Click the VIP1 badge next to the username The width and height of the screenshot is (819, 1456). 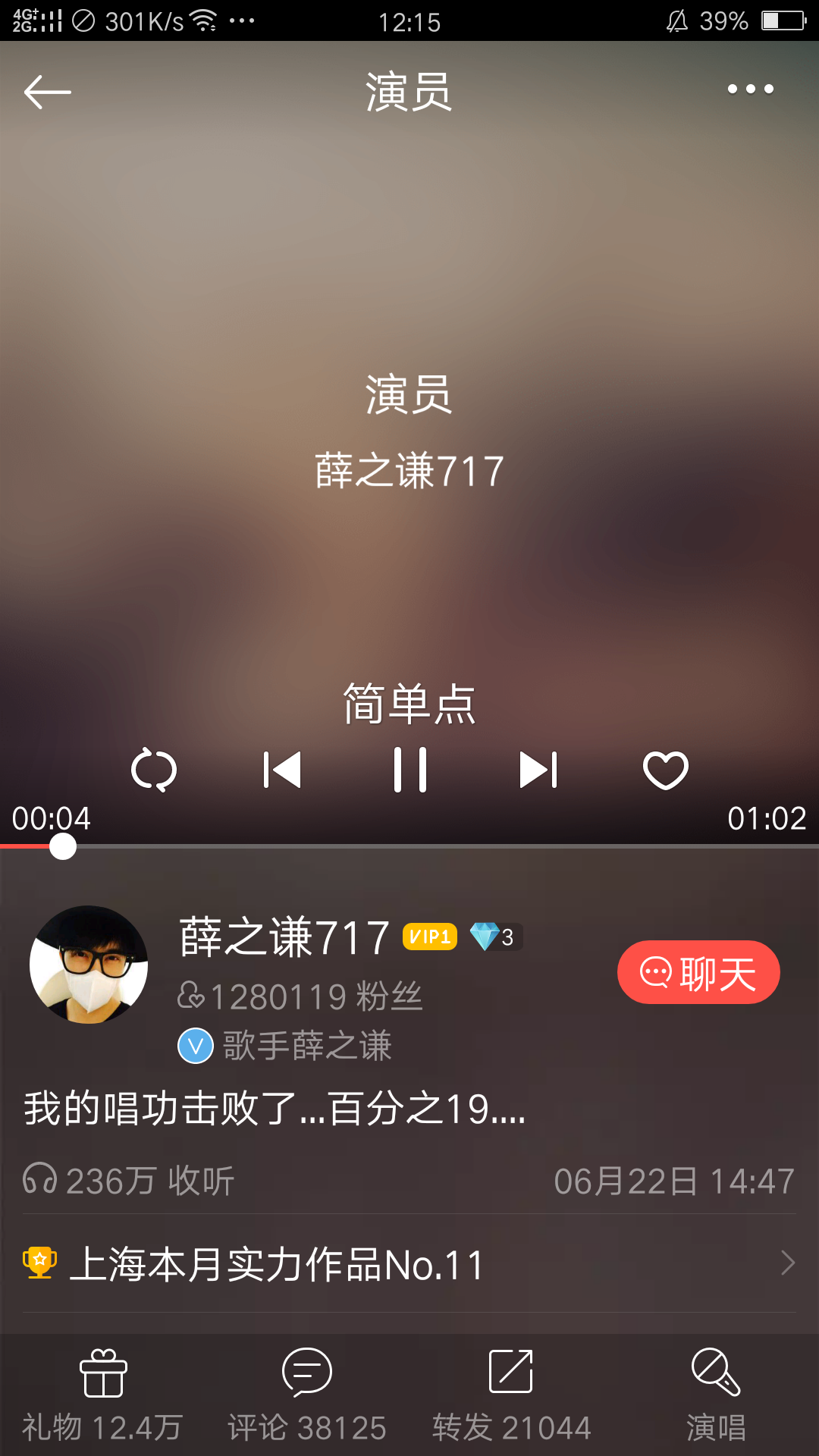tap(428, 937)
